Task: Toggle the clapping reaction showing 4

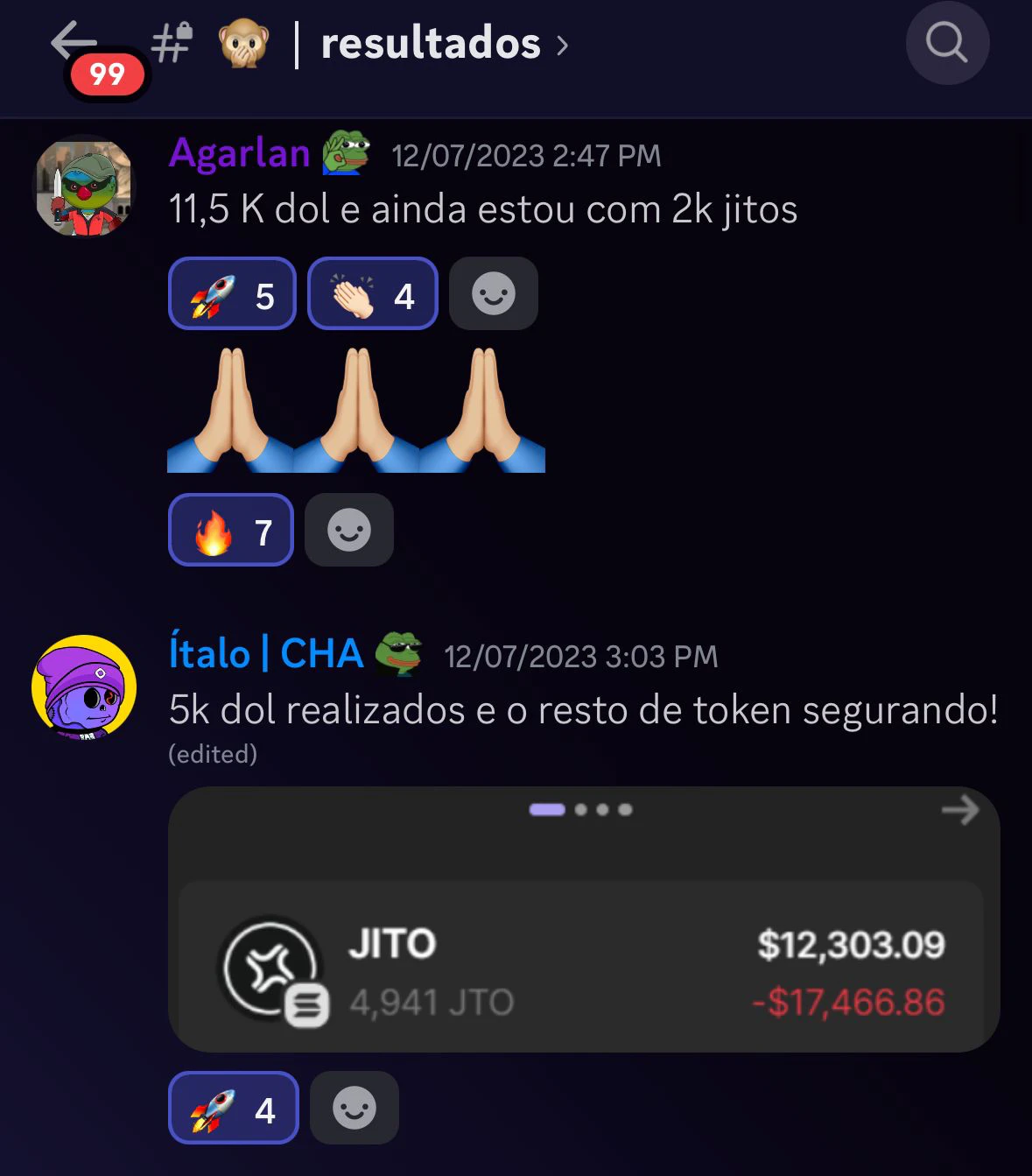Action: tap(372, 293)
